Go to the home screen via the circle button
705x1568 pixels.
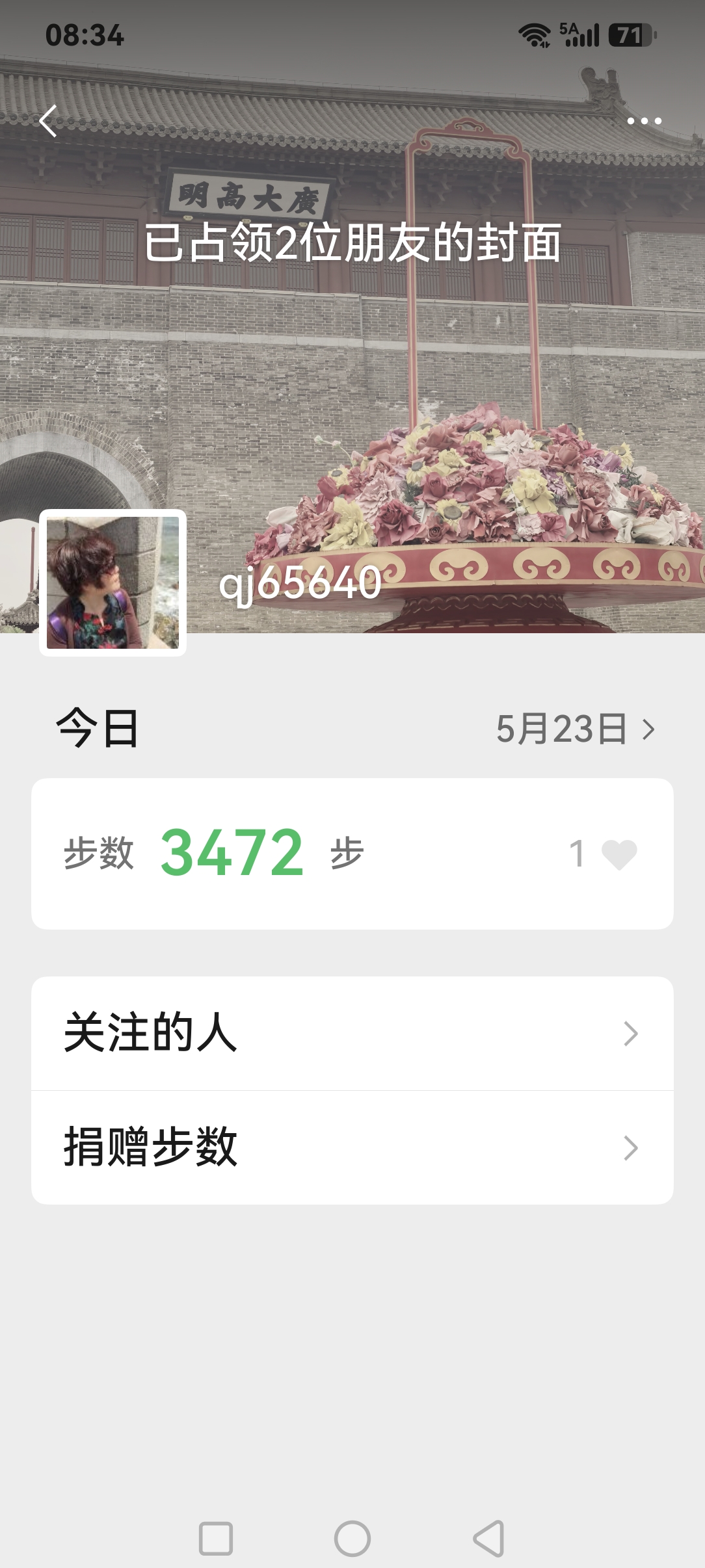coord(352,1539)
